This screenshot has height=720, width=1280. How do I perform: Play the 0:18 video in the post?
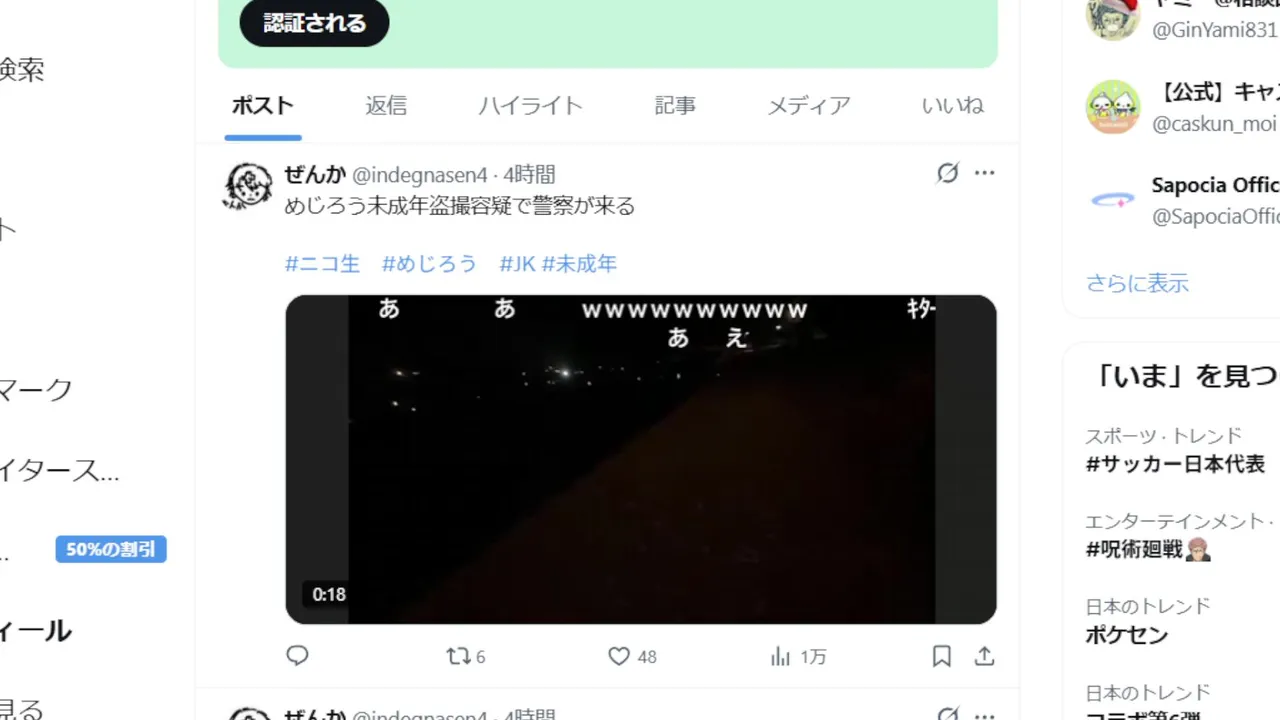[641, 459]
